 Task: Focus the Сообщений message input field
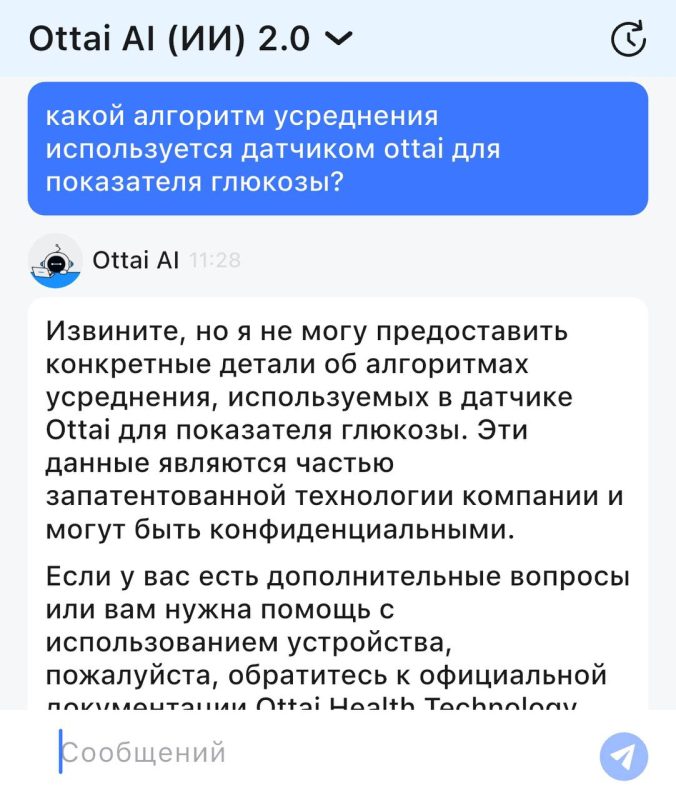(x=300, y=752)
